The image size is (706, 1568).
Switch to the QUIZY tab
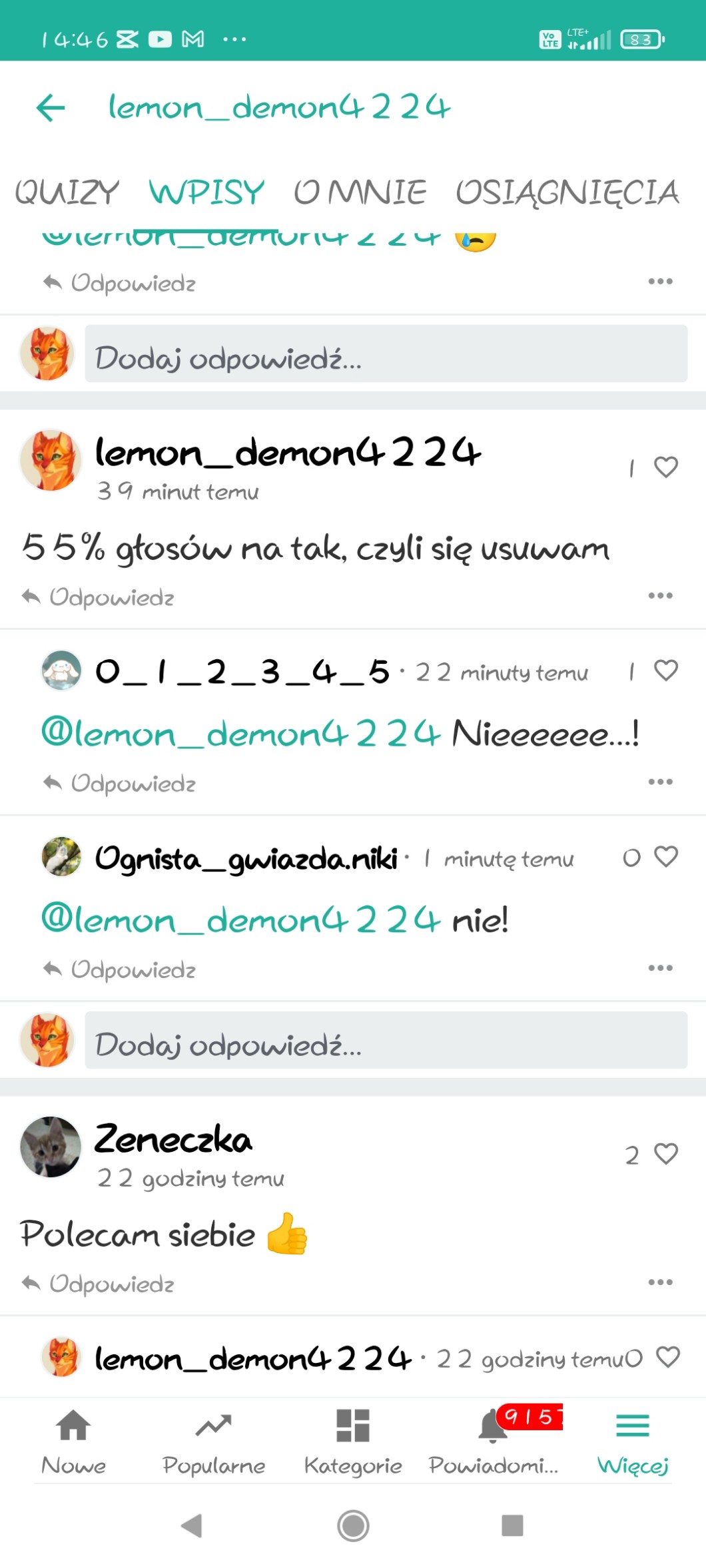67,192
